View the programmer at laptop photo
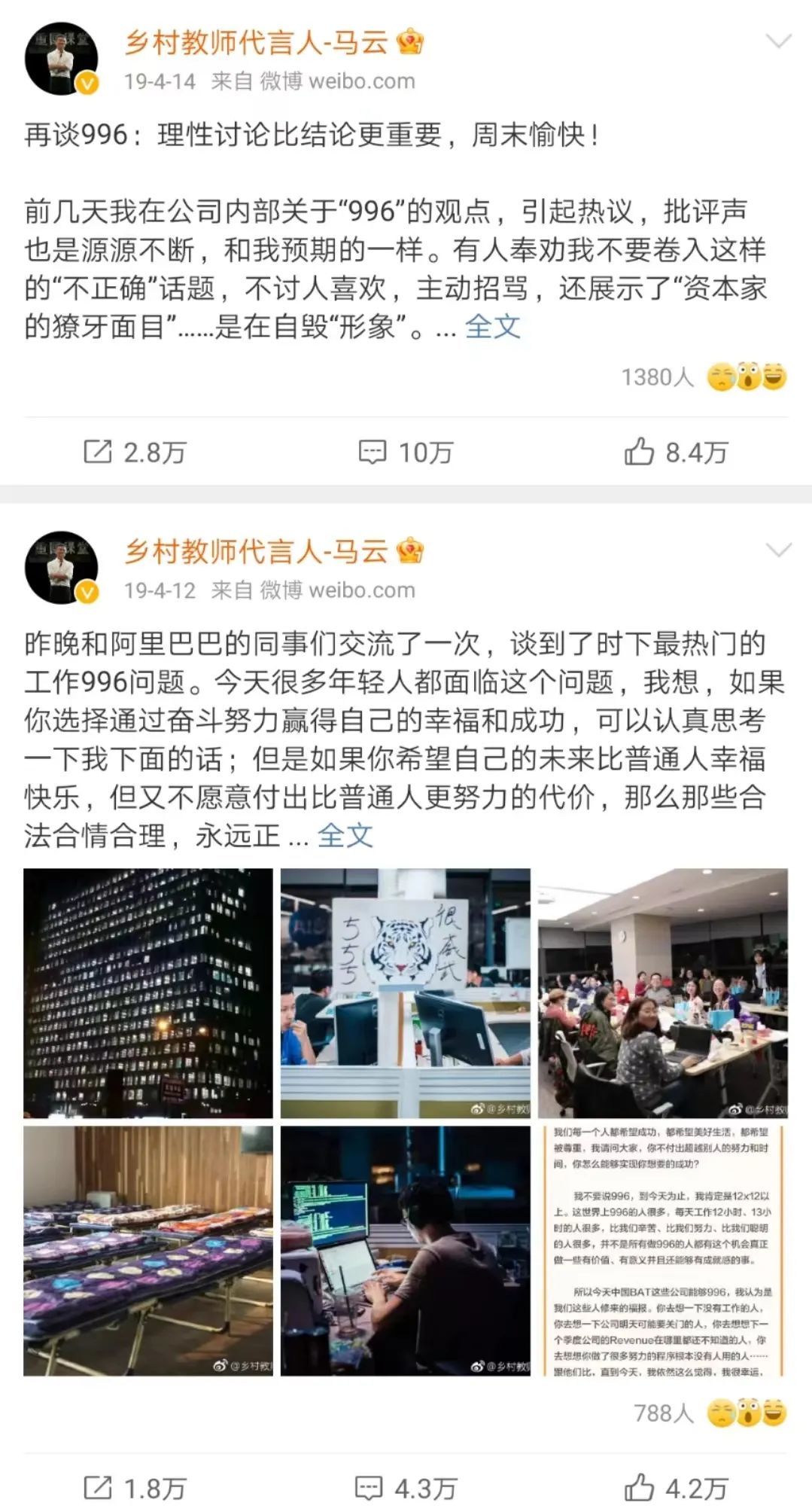Screen dimensions: 812x1512 tap(406, 1251)
